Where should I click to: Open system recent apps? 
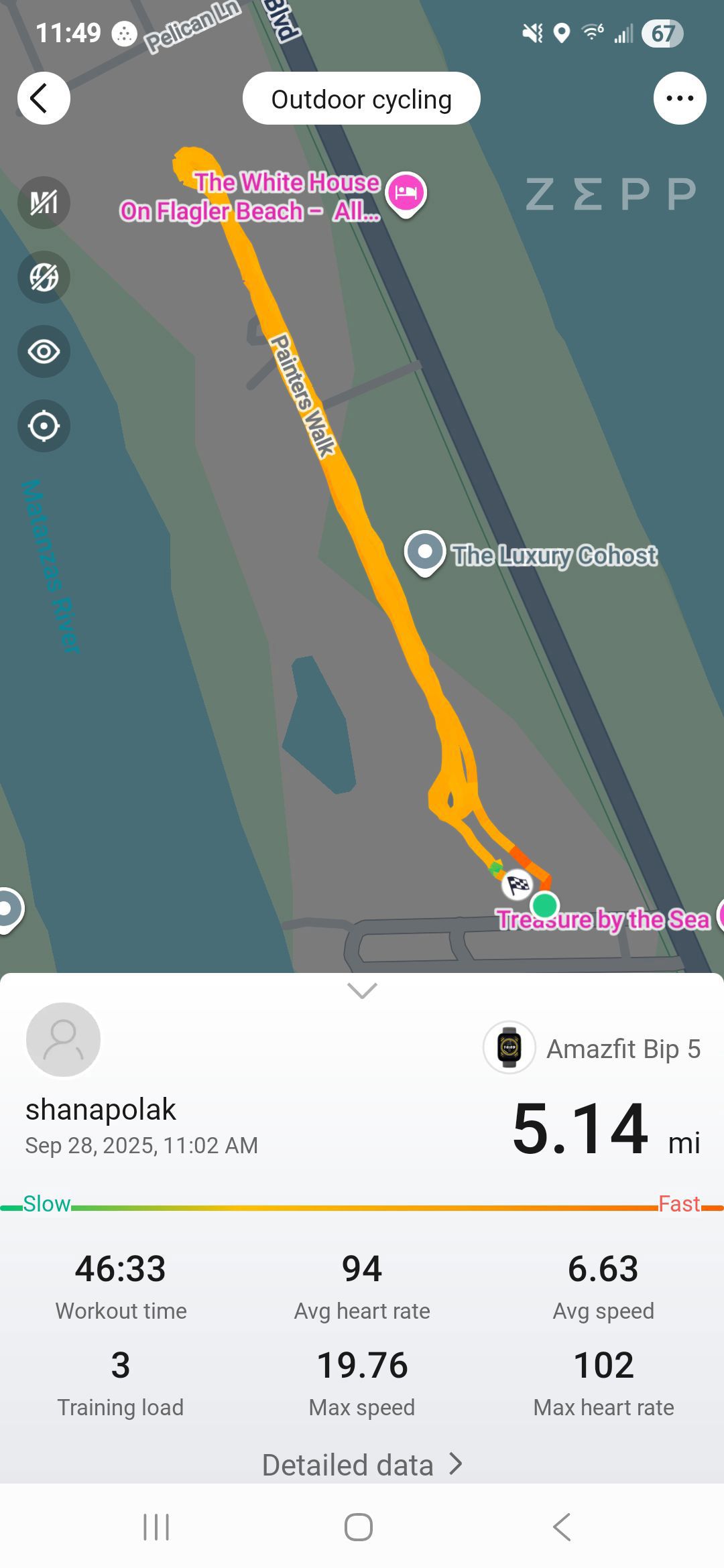click(156, 1527)
